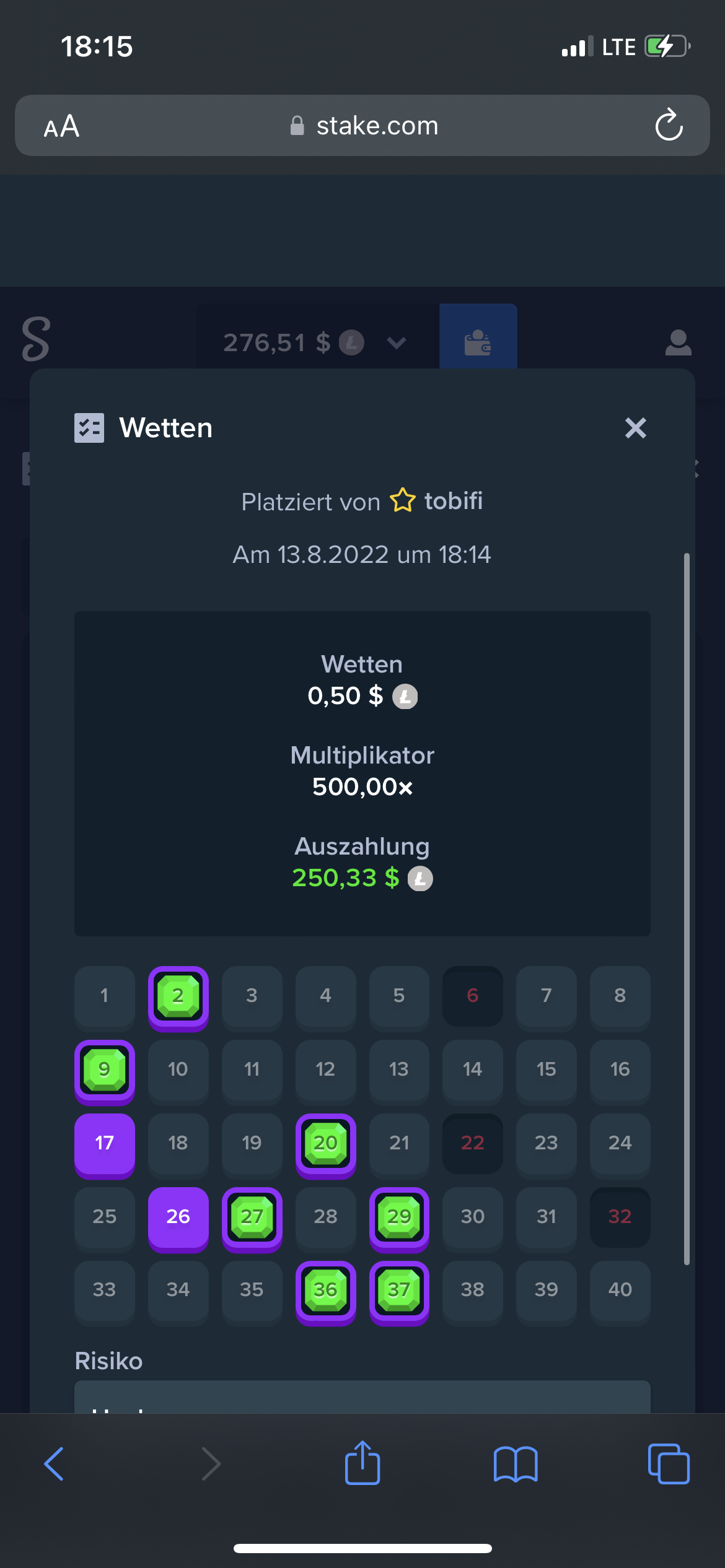Select keno tile 26
The width and height of the screenshot is (725, 1568).
click(x=178, y=1217)
